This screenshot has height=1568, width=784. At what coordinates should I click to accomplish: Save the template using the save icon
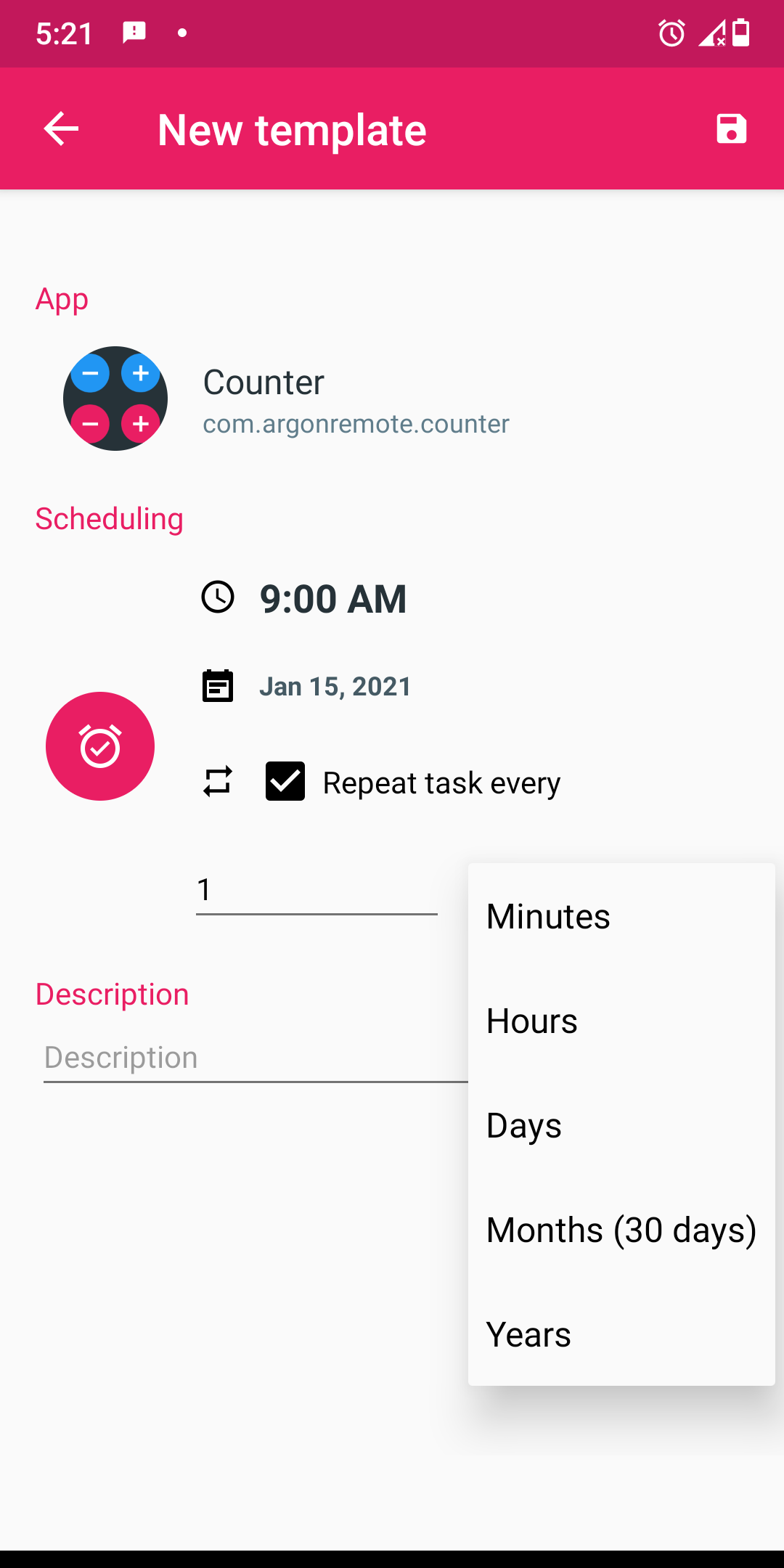pos(730,128)
